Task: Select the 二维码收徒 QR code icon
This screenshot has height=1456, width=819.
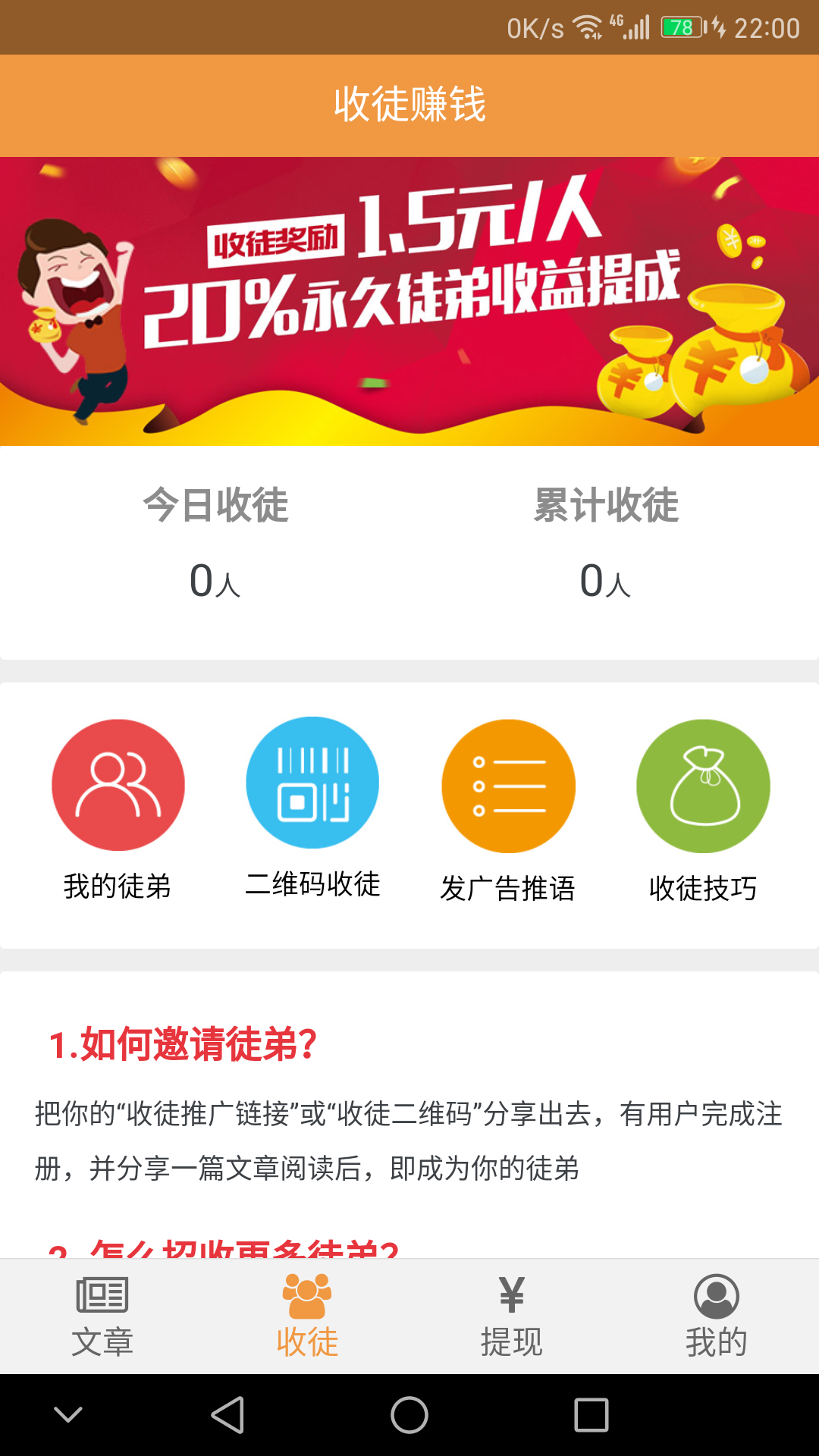Action: (x=312, y=786)
